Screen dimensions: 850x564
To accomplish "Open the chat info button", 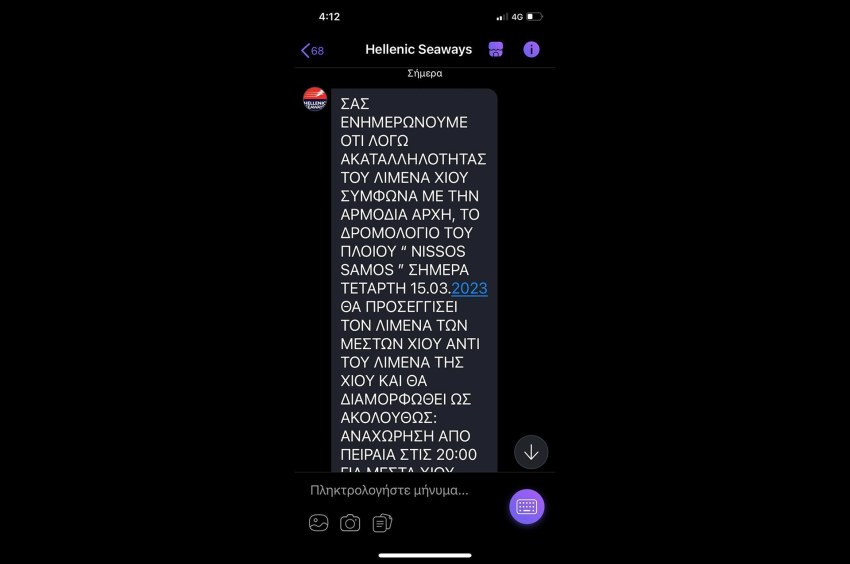I will (531, 49).
